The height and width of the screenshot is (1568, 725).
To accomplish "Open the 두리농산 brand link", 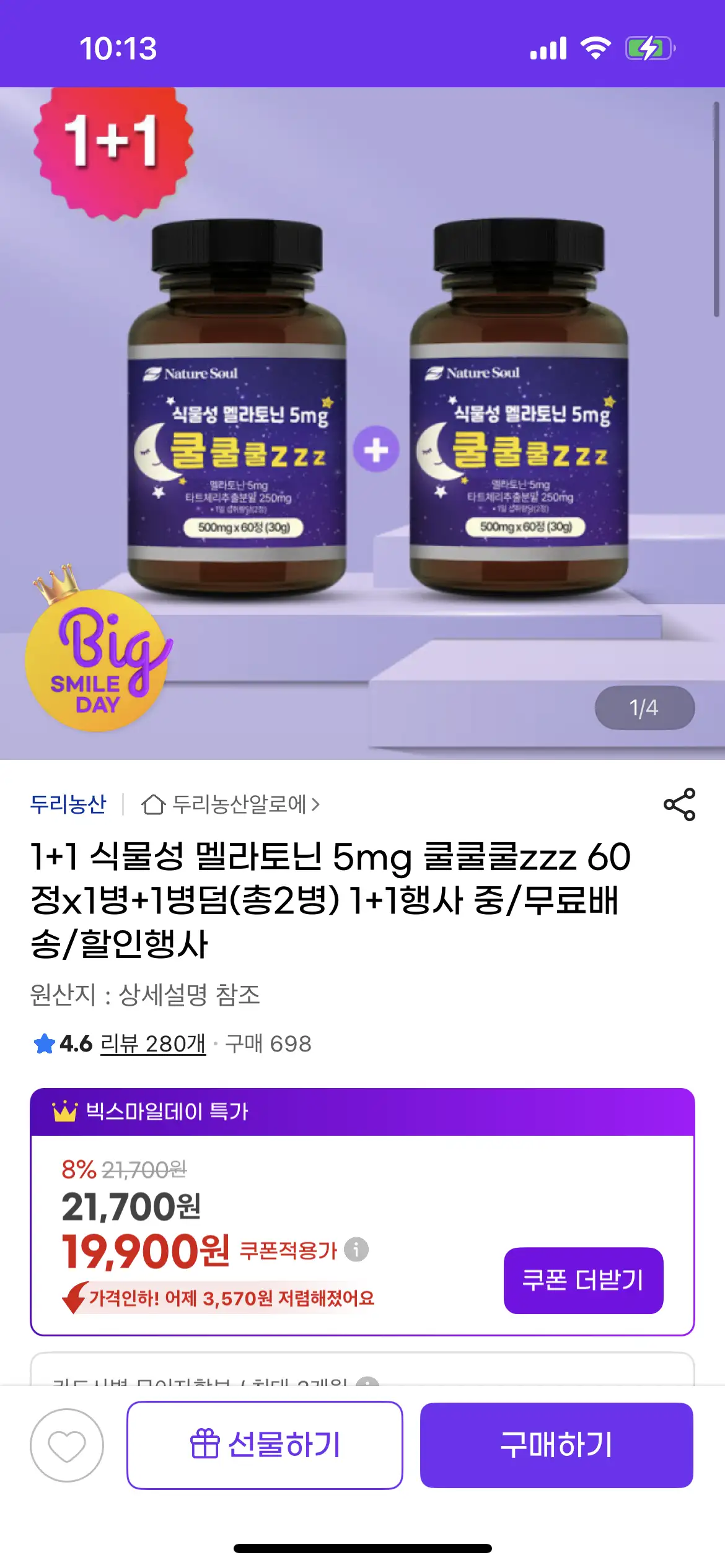I will tap(68, 804).
